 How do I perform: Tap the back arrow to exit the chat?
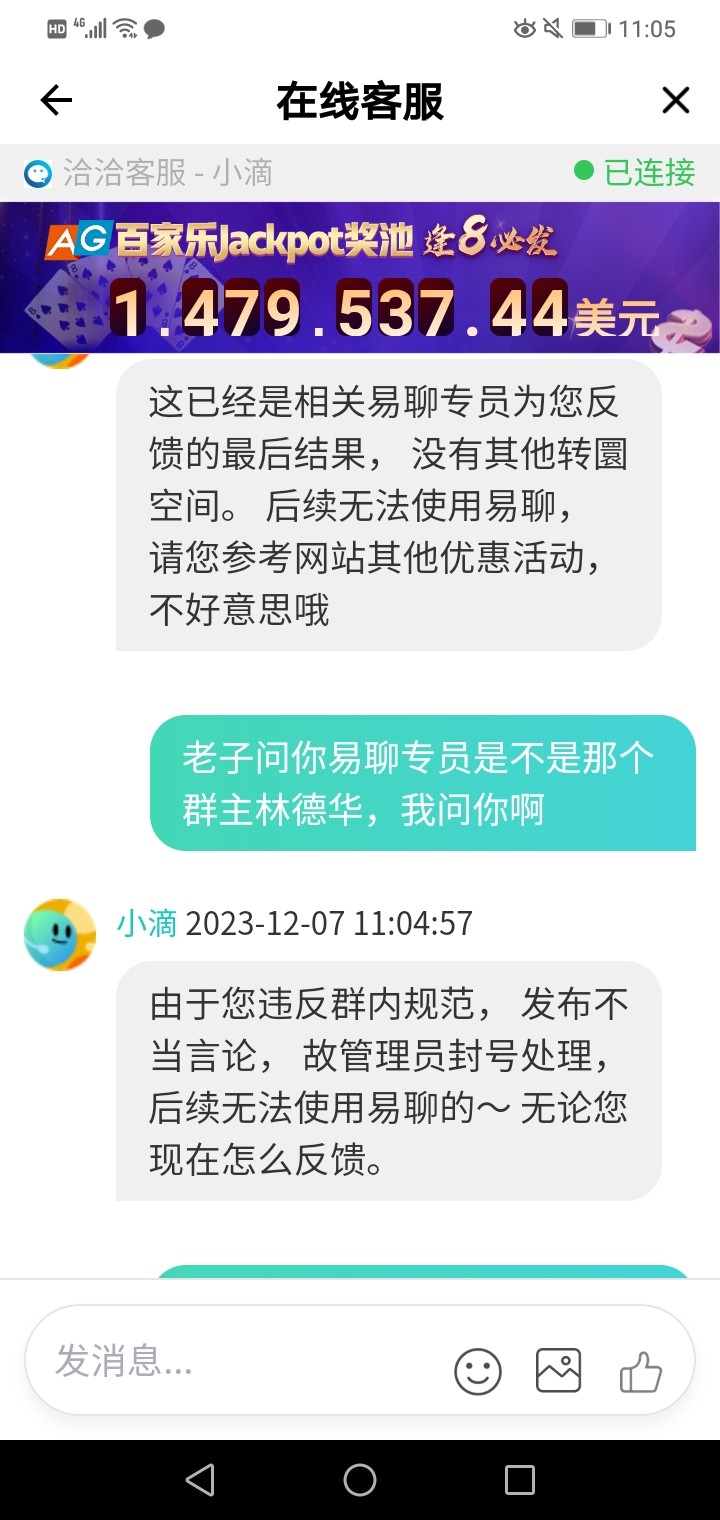54,100
